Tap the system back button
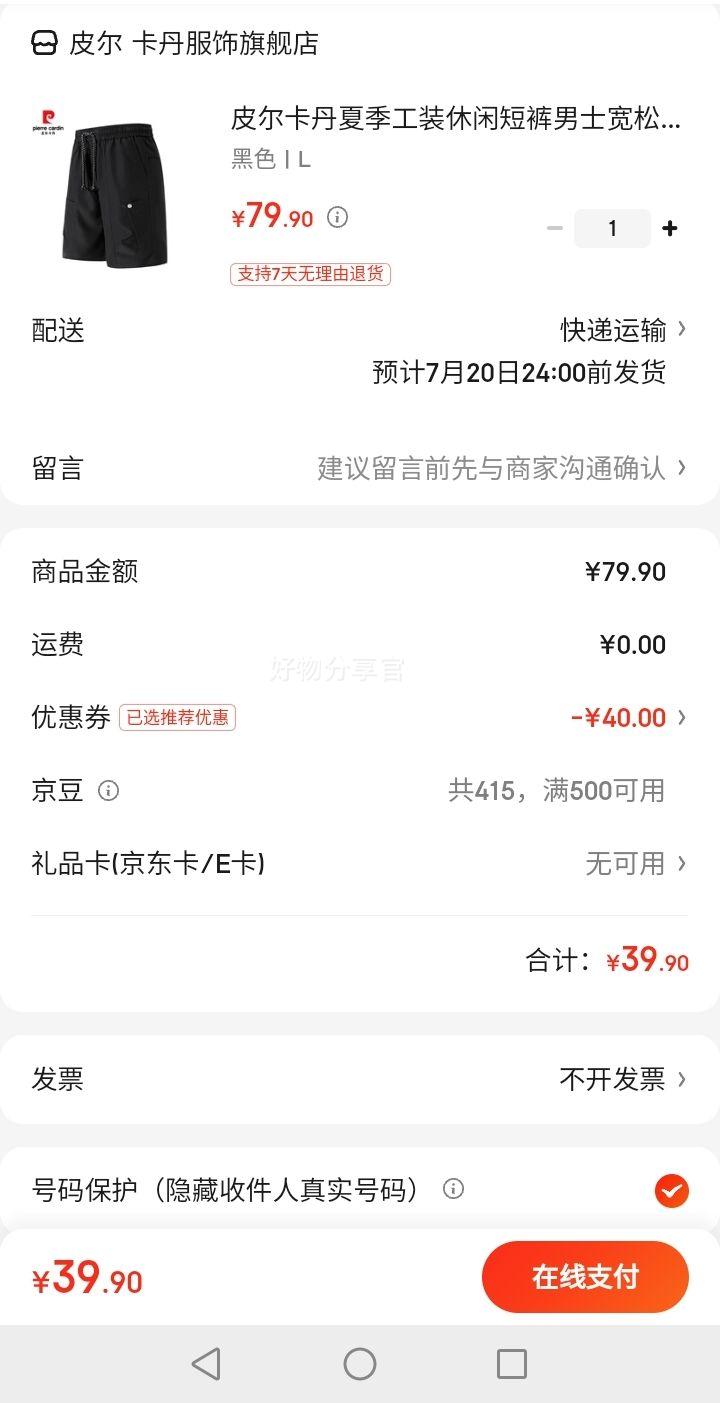 206,1363
